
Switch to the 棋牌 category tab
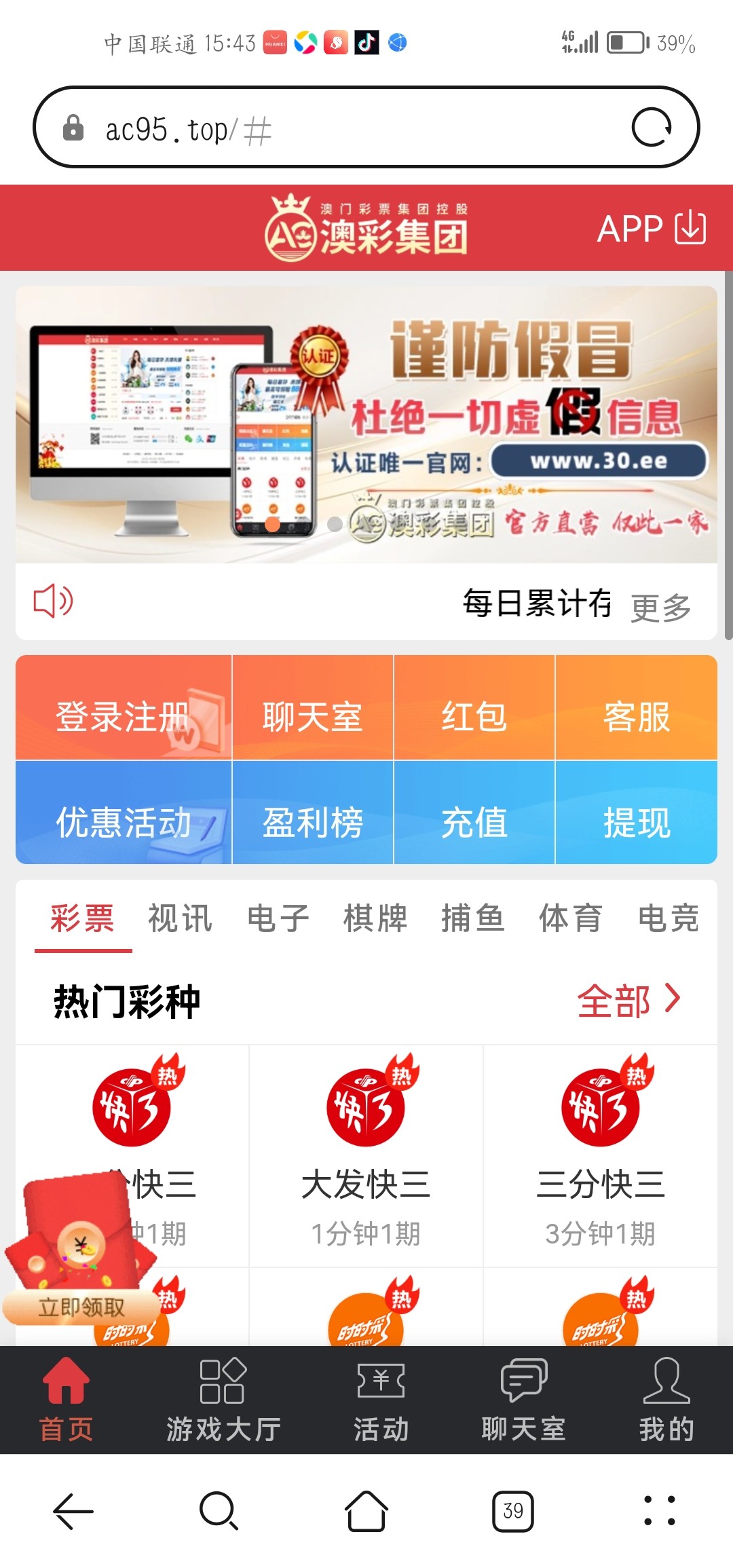tap(375, 918)
